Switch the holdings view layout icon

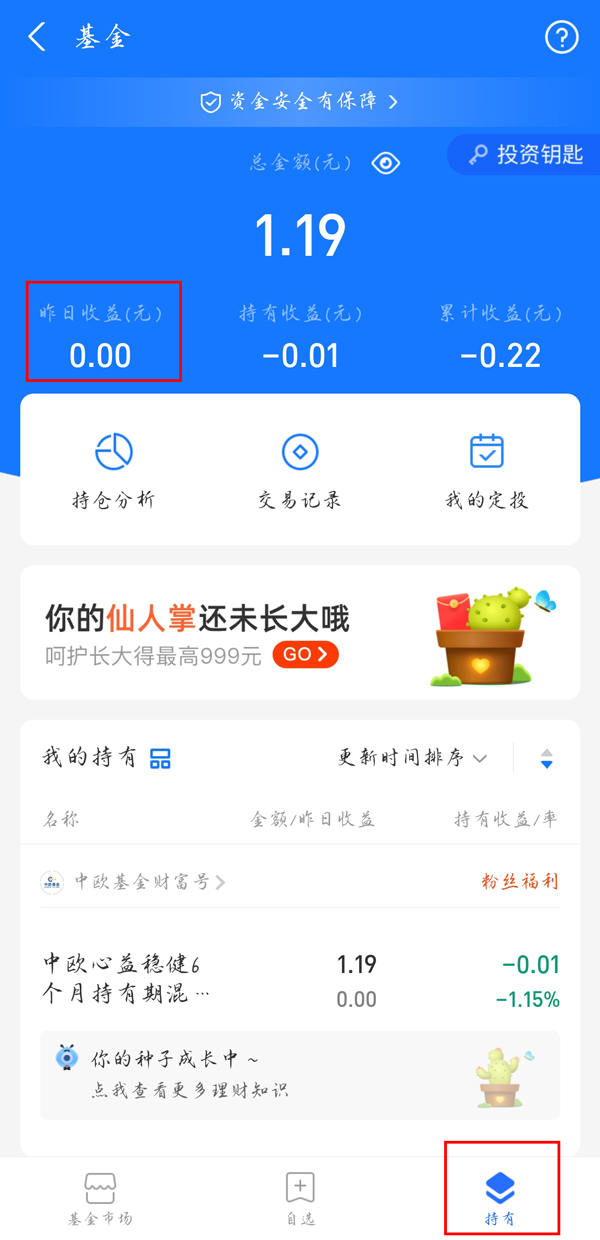(x=160, y=758)
